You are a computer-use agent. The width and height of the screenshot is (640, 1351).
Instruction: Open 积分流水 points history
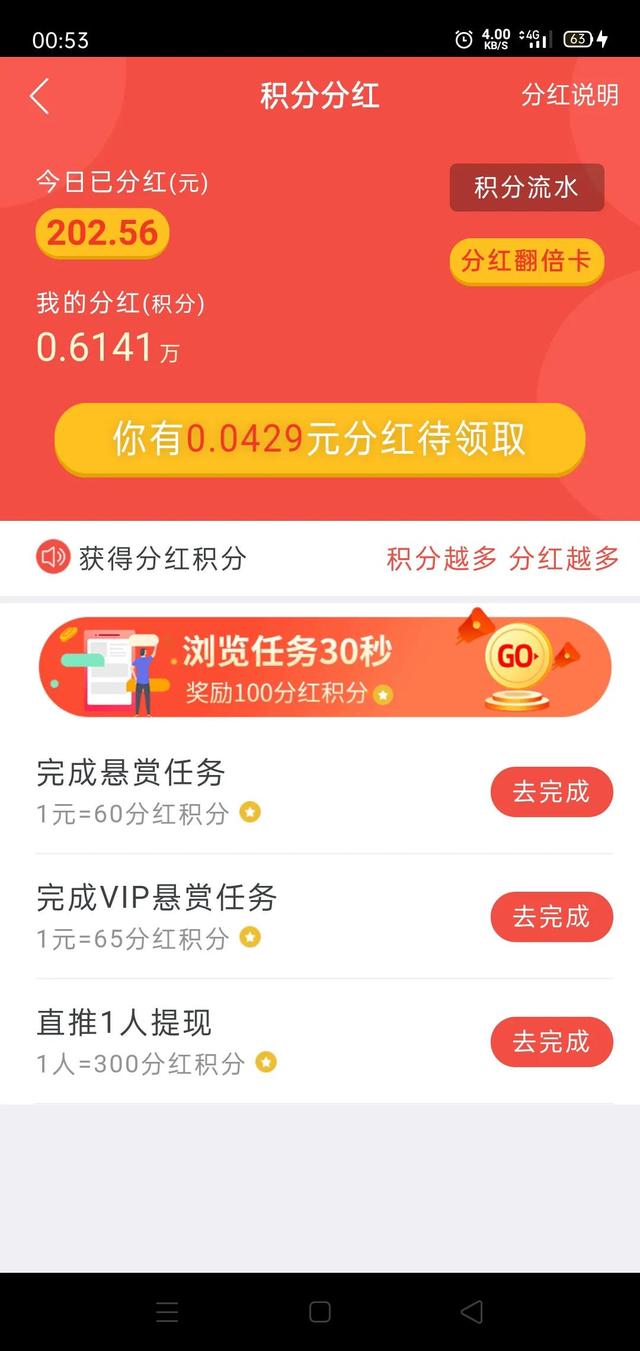(x=526, y=187)
